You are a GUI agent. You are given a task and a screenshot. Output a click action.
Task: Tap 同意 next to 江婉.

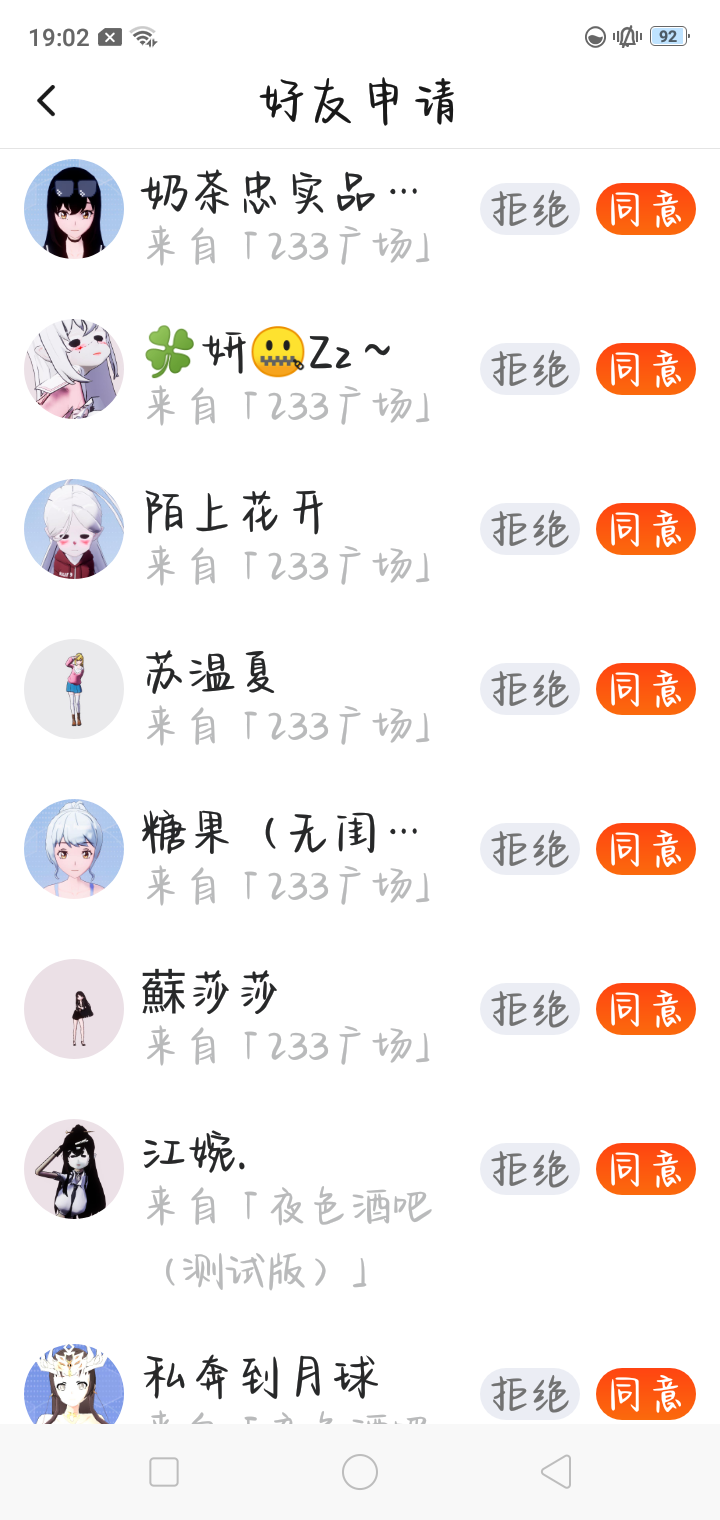646,1169
